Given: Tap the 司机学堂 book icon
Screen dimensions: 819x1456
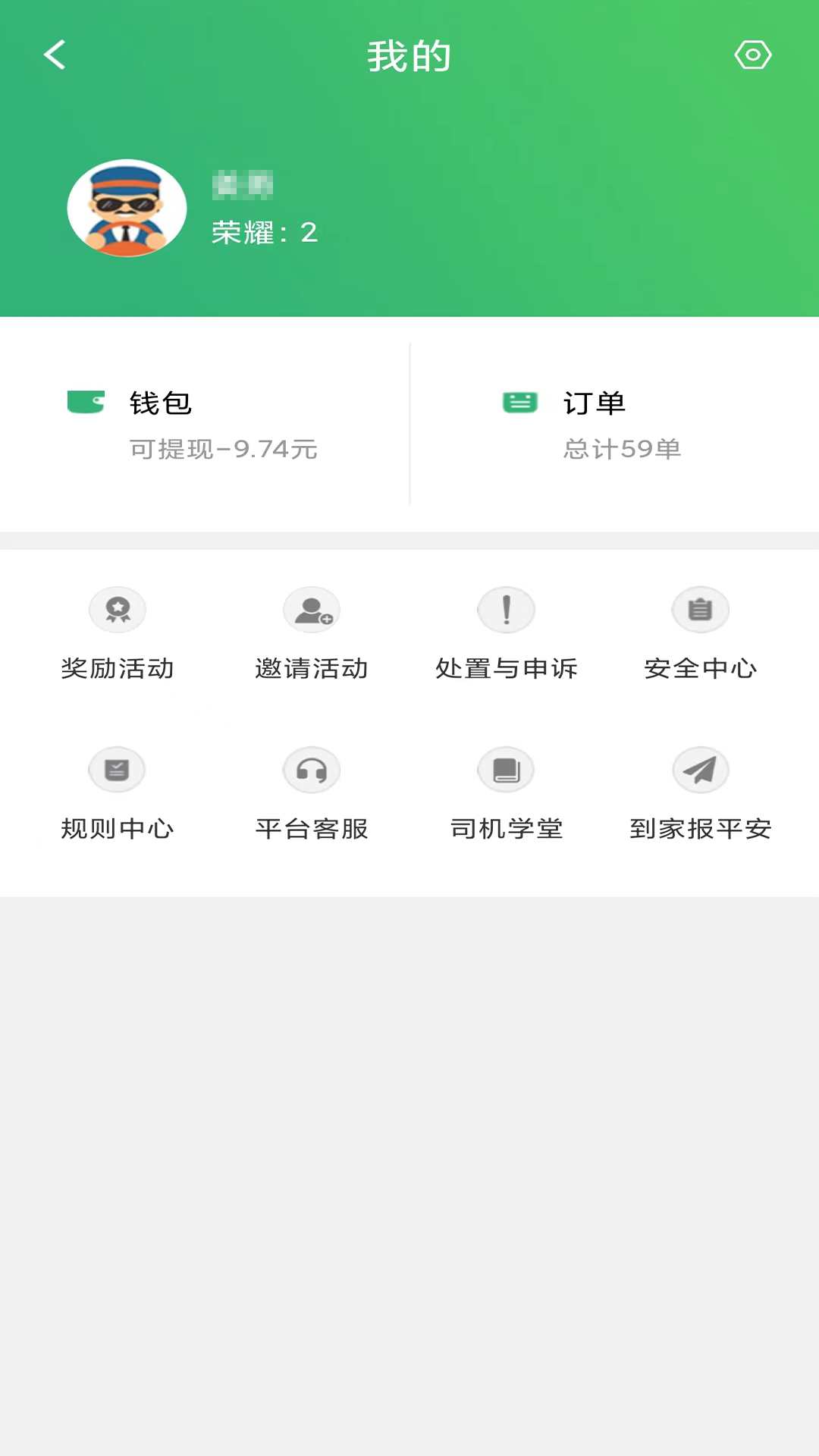Looking at the screenshot, I should coord(506,769).
